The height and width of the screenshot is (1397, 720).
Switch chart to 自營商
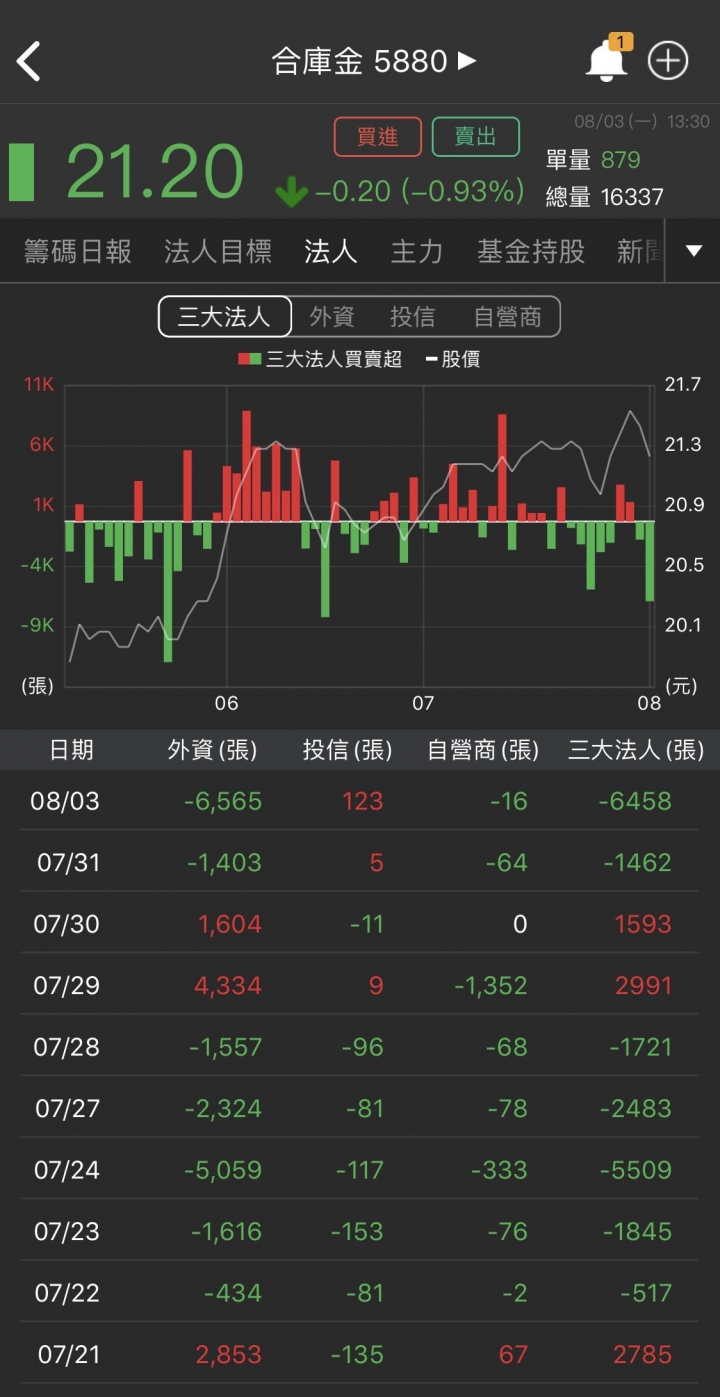[508, 317]
